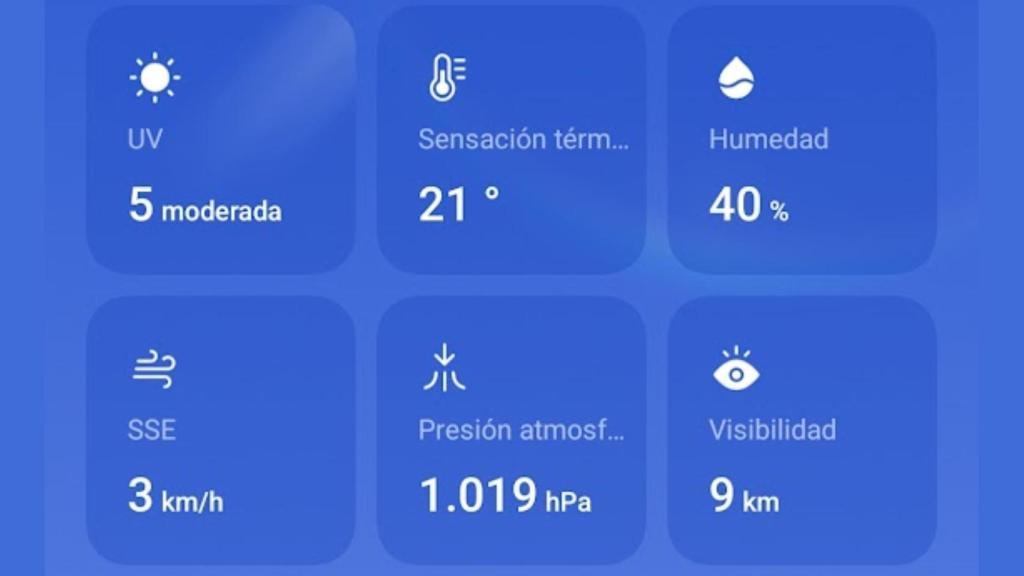The image size is (1024, 576).
Task: Open the Humedad card
Action: coord(801,140)
